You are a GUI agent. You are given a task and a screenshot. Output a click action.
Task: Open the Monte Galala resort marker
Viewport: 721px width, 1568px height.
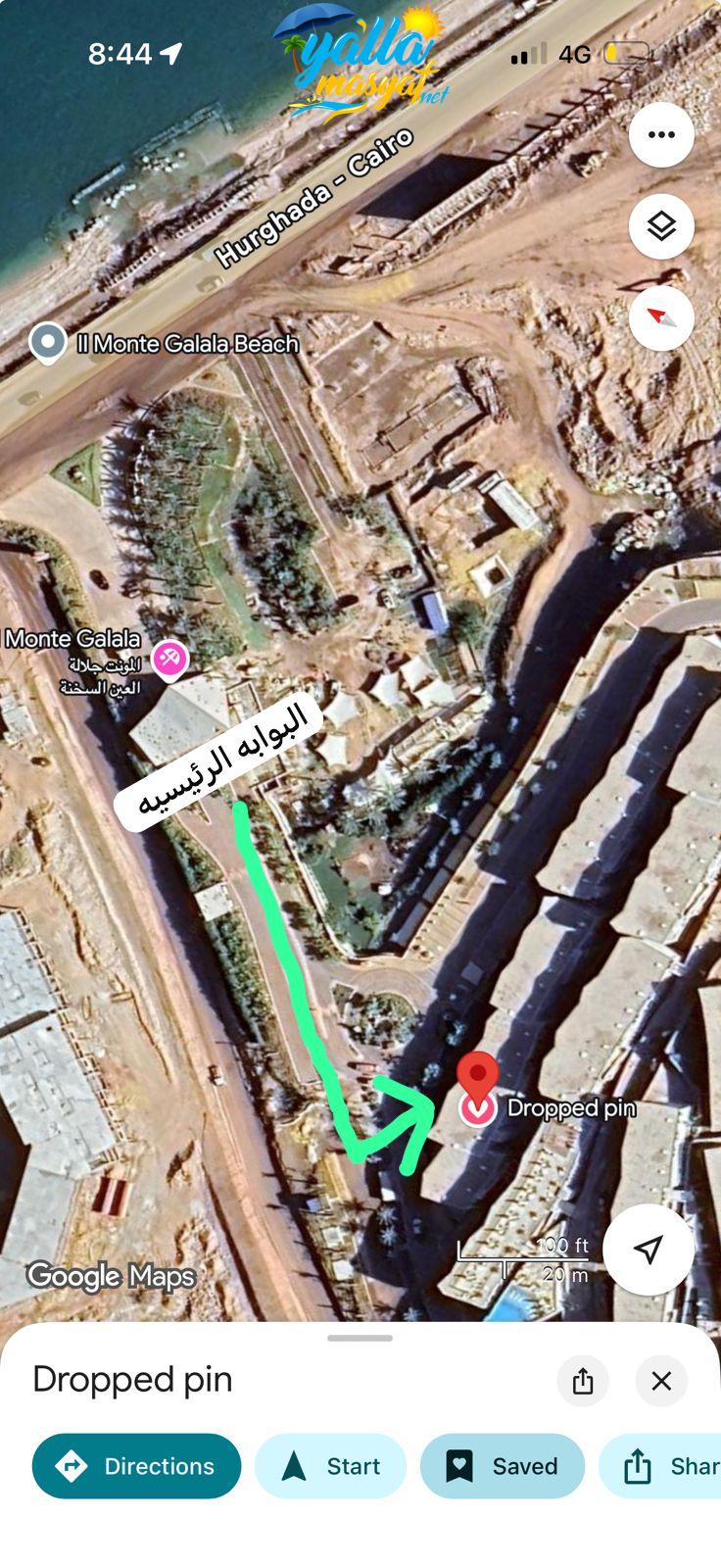click(169, 659)
